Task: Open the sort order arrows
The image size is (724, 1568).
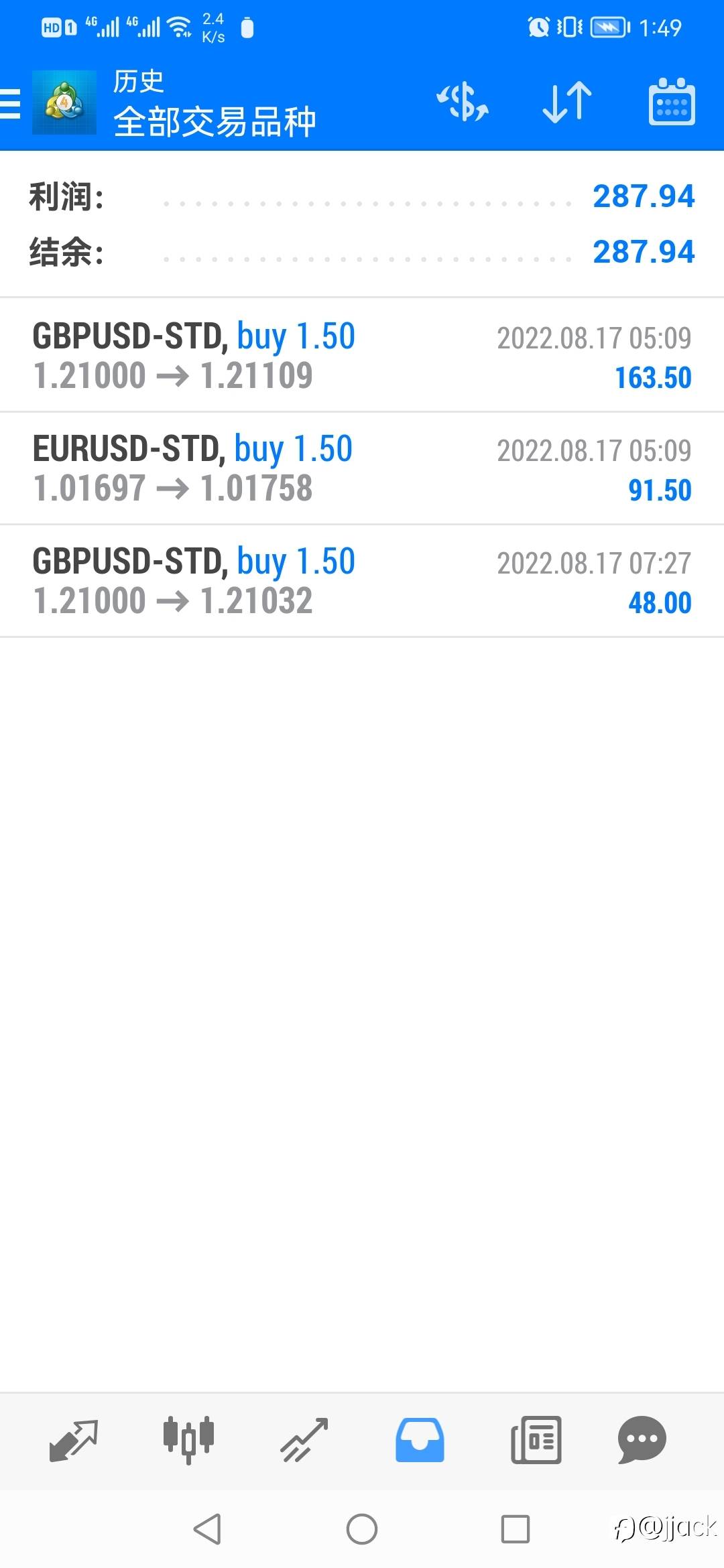Action: (x=567, y=103)
